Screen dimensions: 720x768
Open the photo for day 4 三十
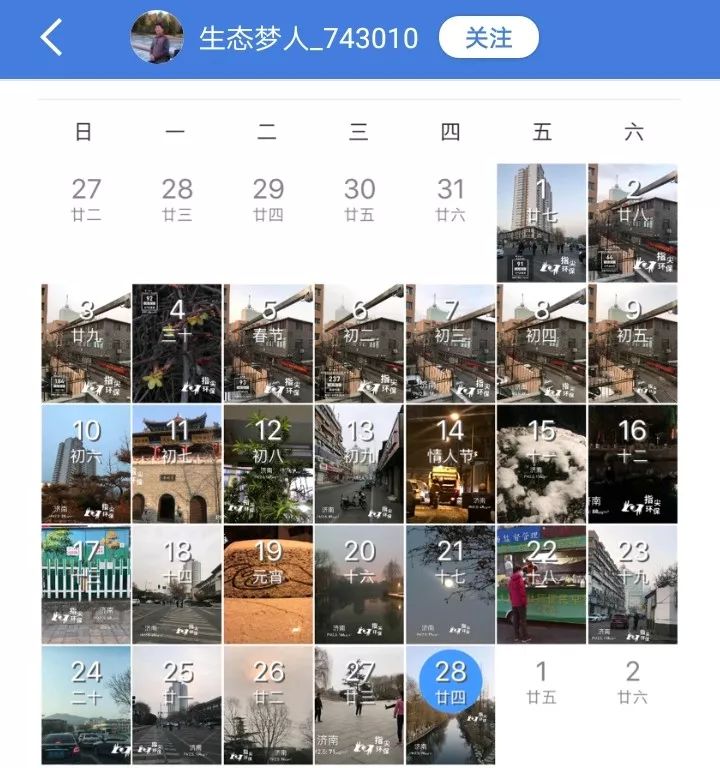tap(177, 342)
